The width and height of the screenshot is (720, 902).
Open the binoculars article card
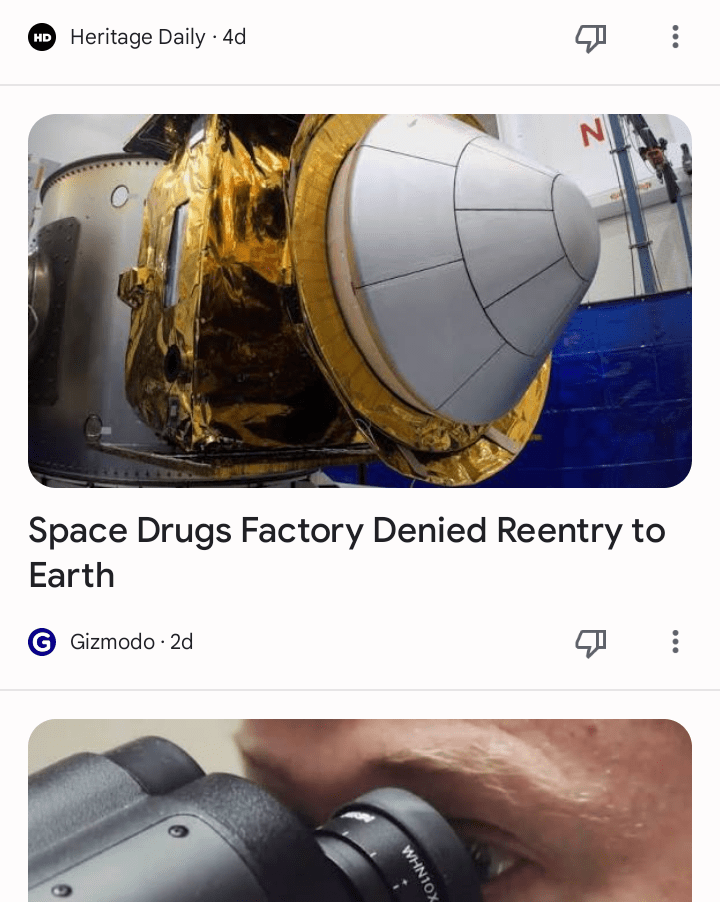pyautogui.click(x=360, y=810)
